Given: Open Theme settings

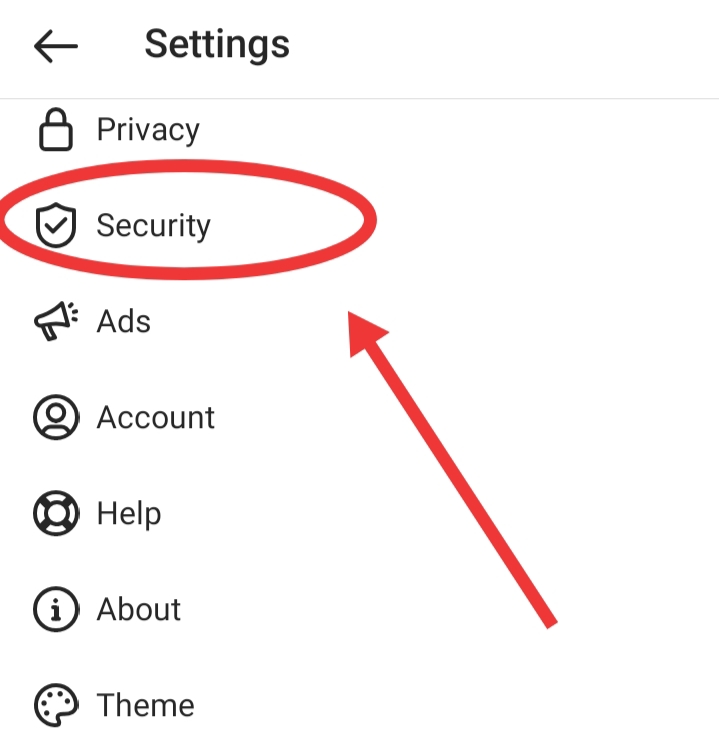Looking at the screenshot, I should coord(145,706).
